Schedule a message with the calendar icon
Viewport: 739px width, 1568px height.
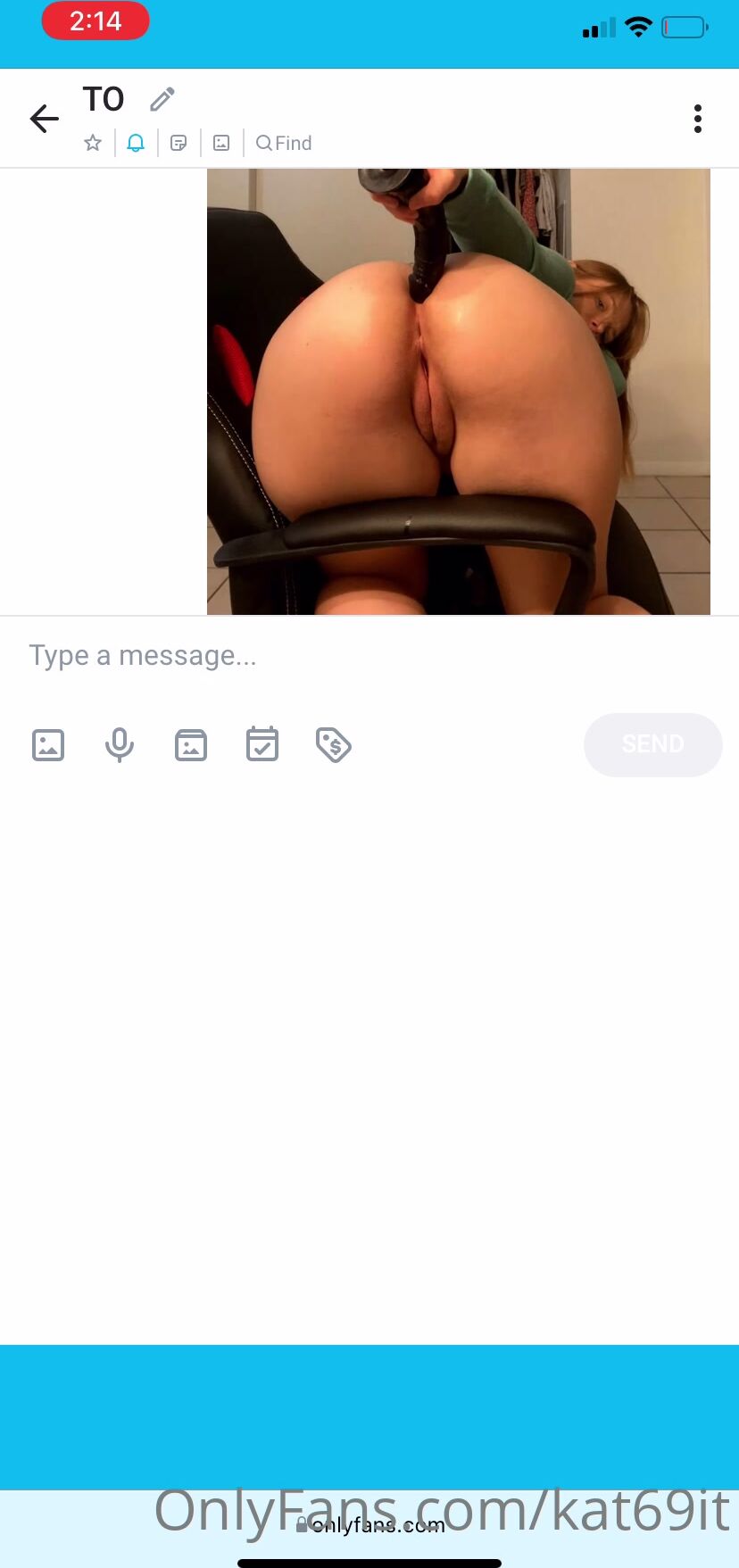(262, 744)
